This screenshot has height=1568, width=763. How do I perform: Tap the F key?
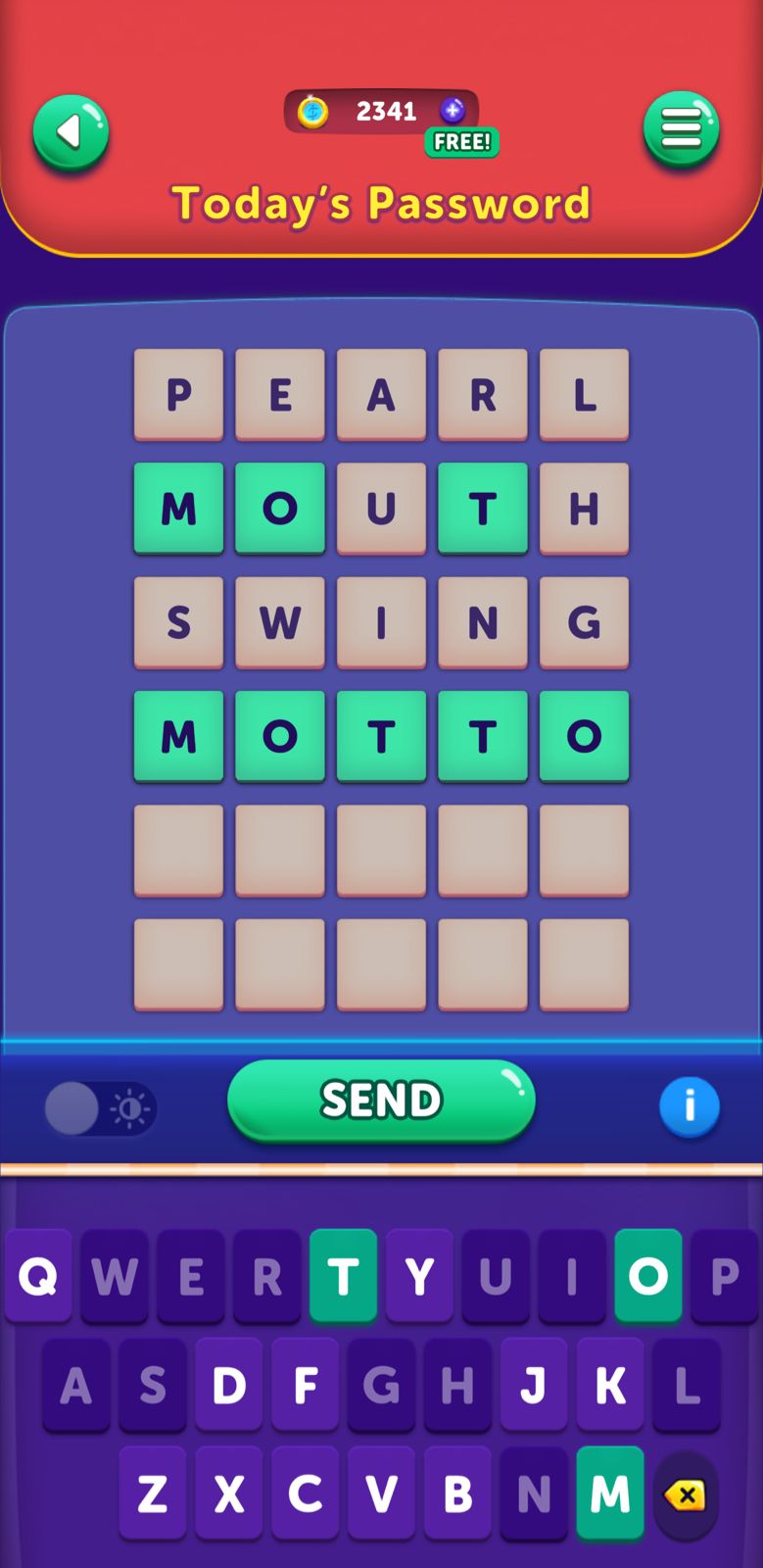pyautogui.click(x=306, y=1386)
